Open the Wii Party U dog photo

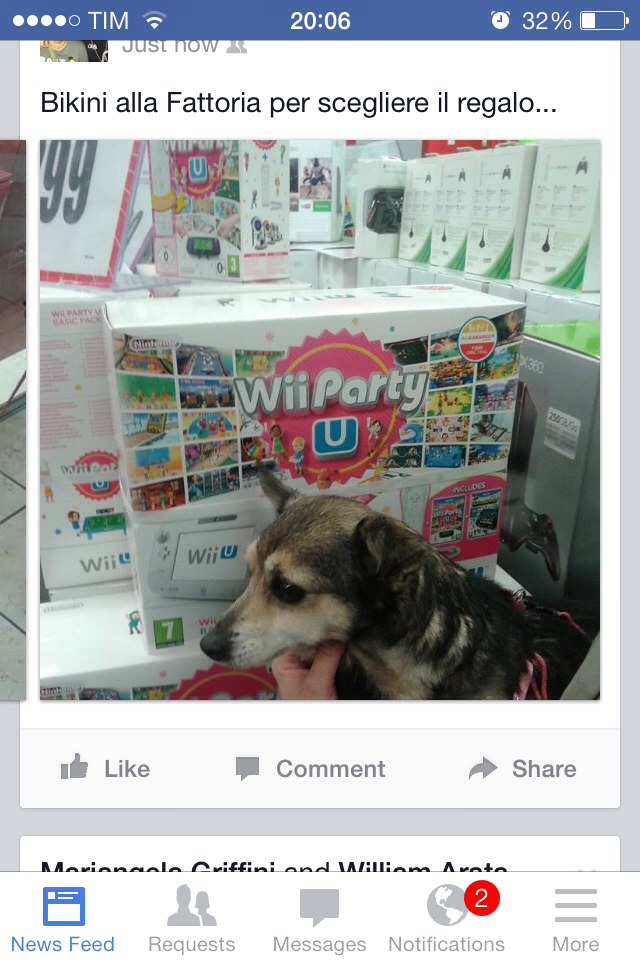tap(320, 420)
